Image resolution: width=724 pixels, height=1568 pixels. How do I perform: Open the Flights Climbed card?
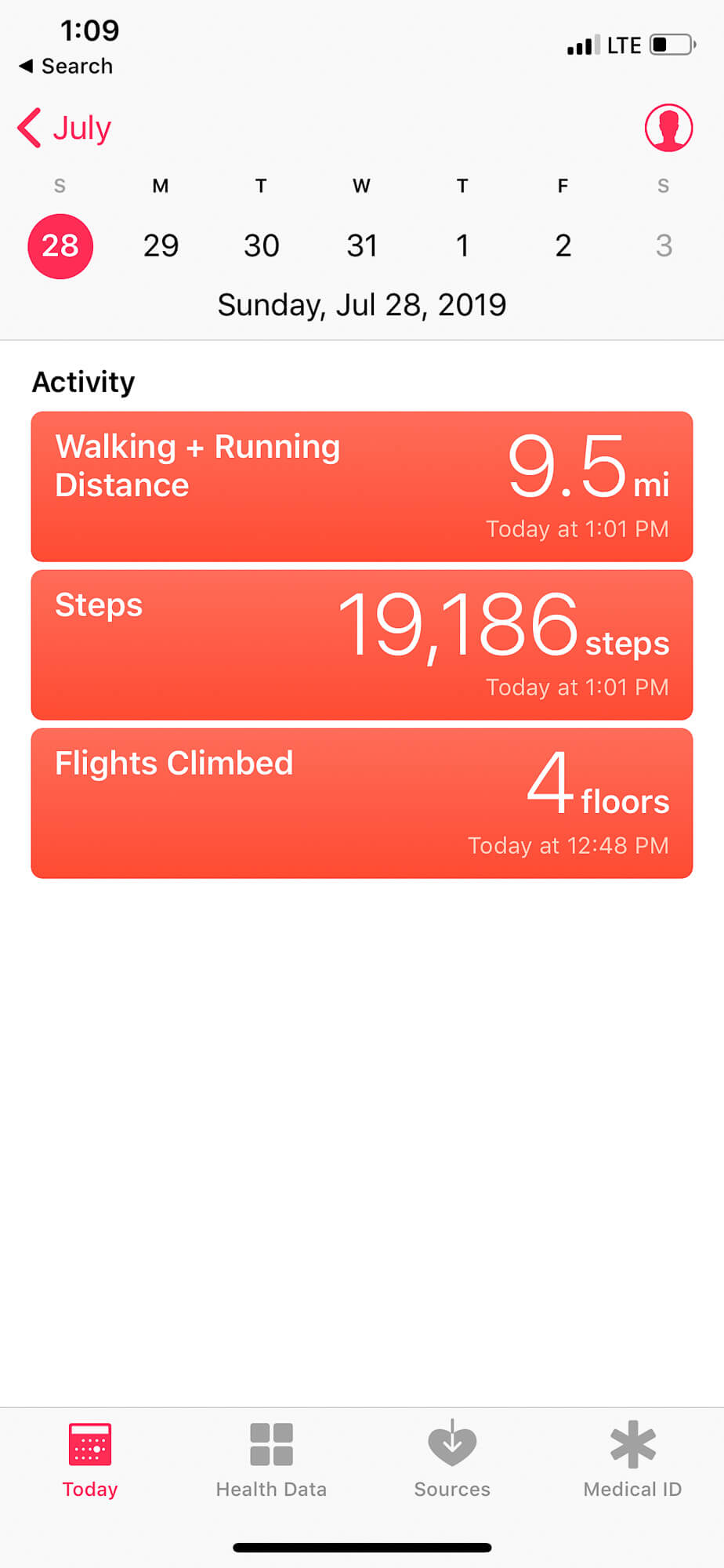pos(362,803)
